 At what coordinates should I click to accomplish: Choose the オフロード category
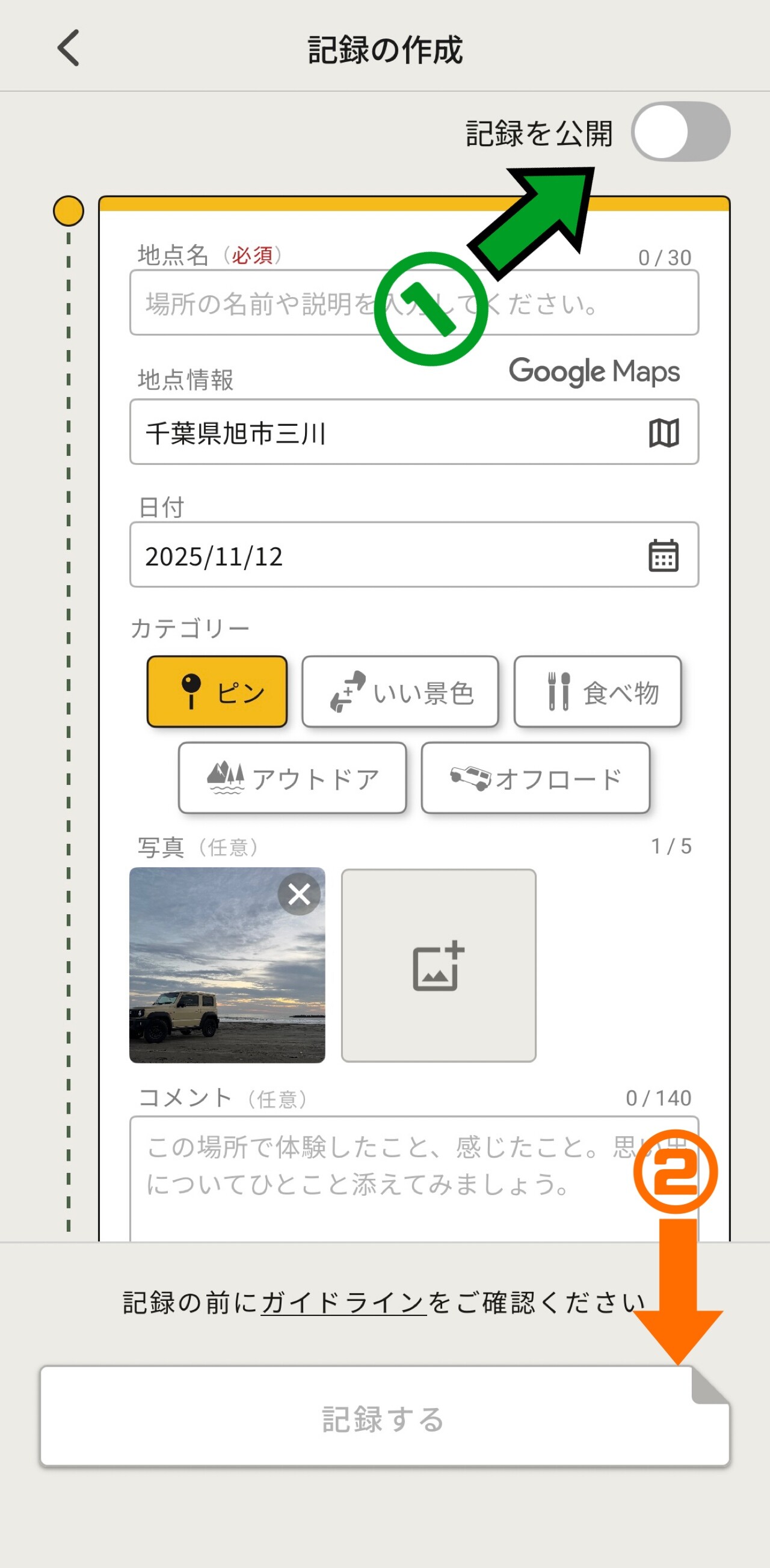click(535, 778)
